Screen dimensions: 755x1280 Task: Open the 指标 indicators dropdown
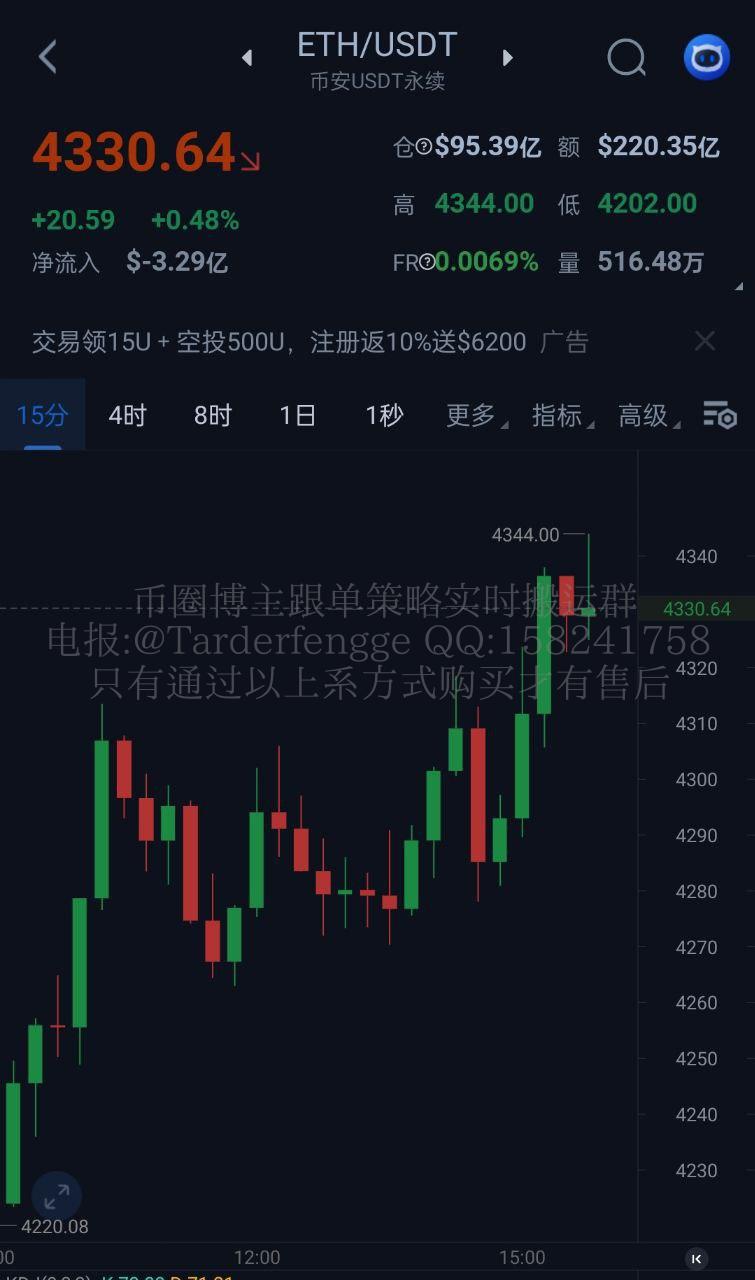click(x=561, y=415)
